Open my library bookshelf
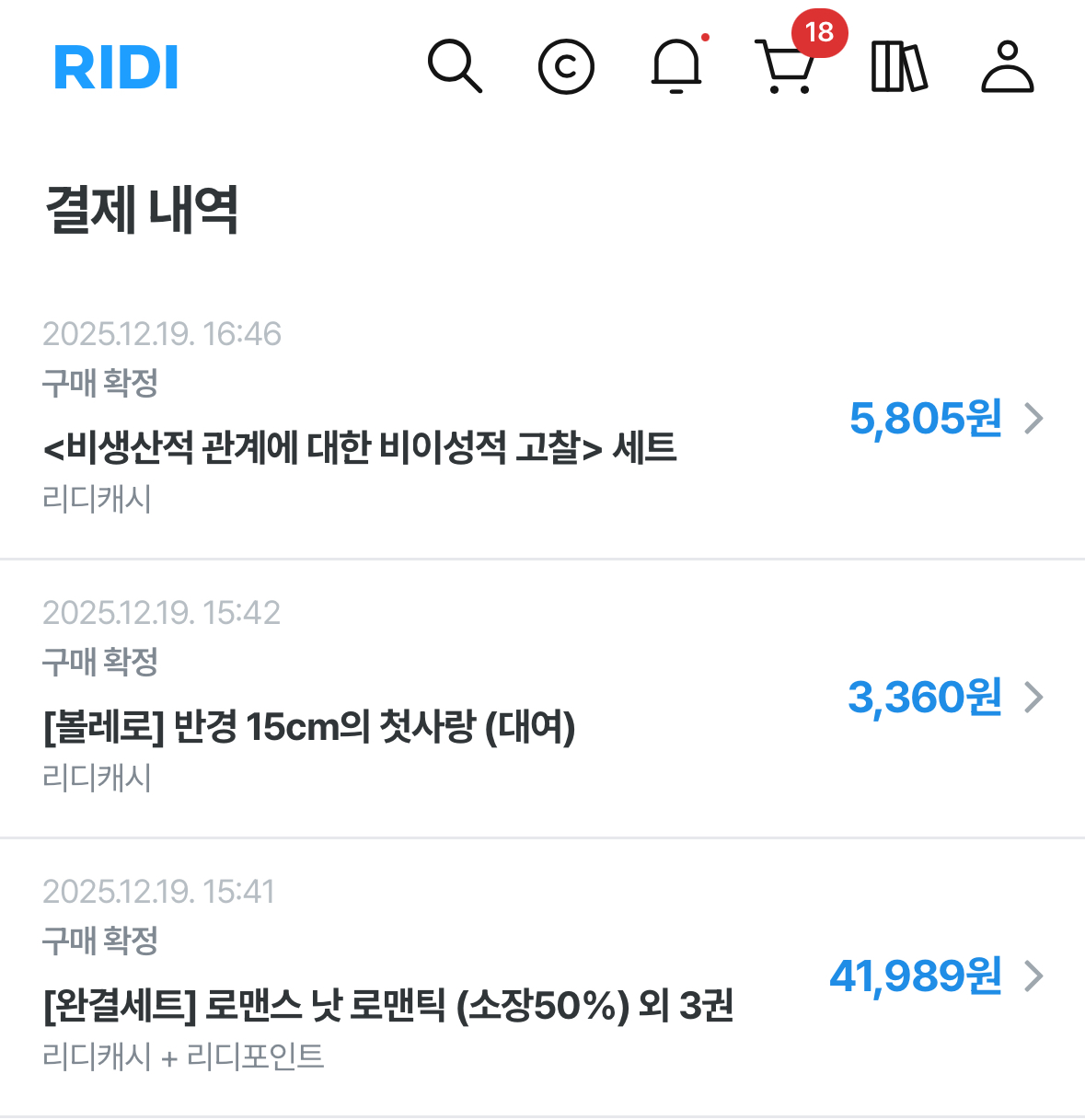The width and height of the screenshot is (1085, 1120). click(898, 67)
